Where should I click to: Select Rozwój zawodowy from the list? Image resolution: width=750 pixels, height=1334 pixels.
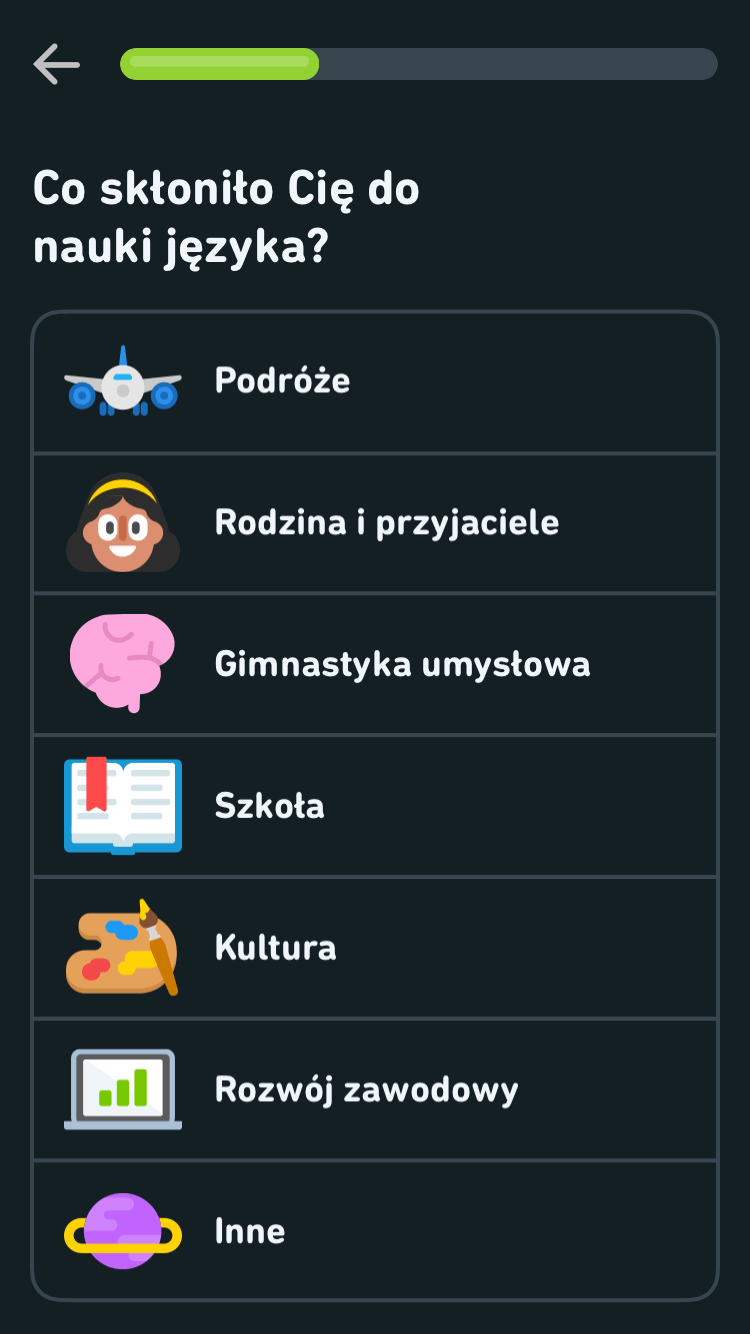[375, 1089]
